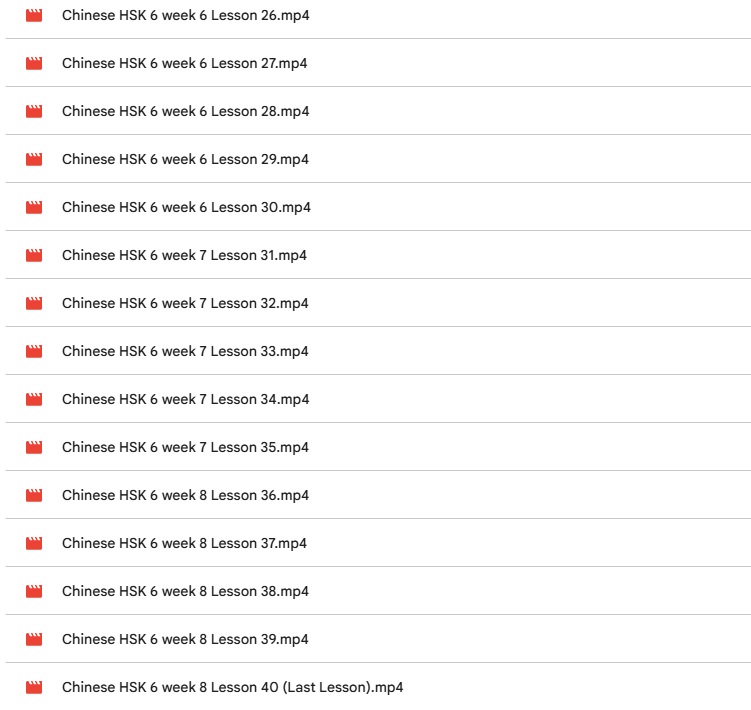
Task: Open Chinese HSK 6 week 8 Lesson 38.mp4
Action: [x=185, y=591]
